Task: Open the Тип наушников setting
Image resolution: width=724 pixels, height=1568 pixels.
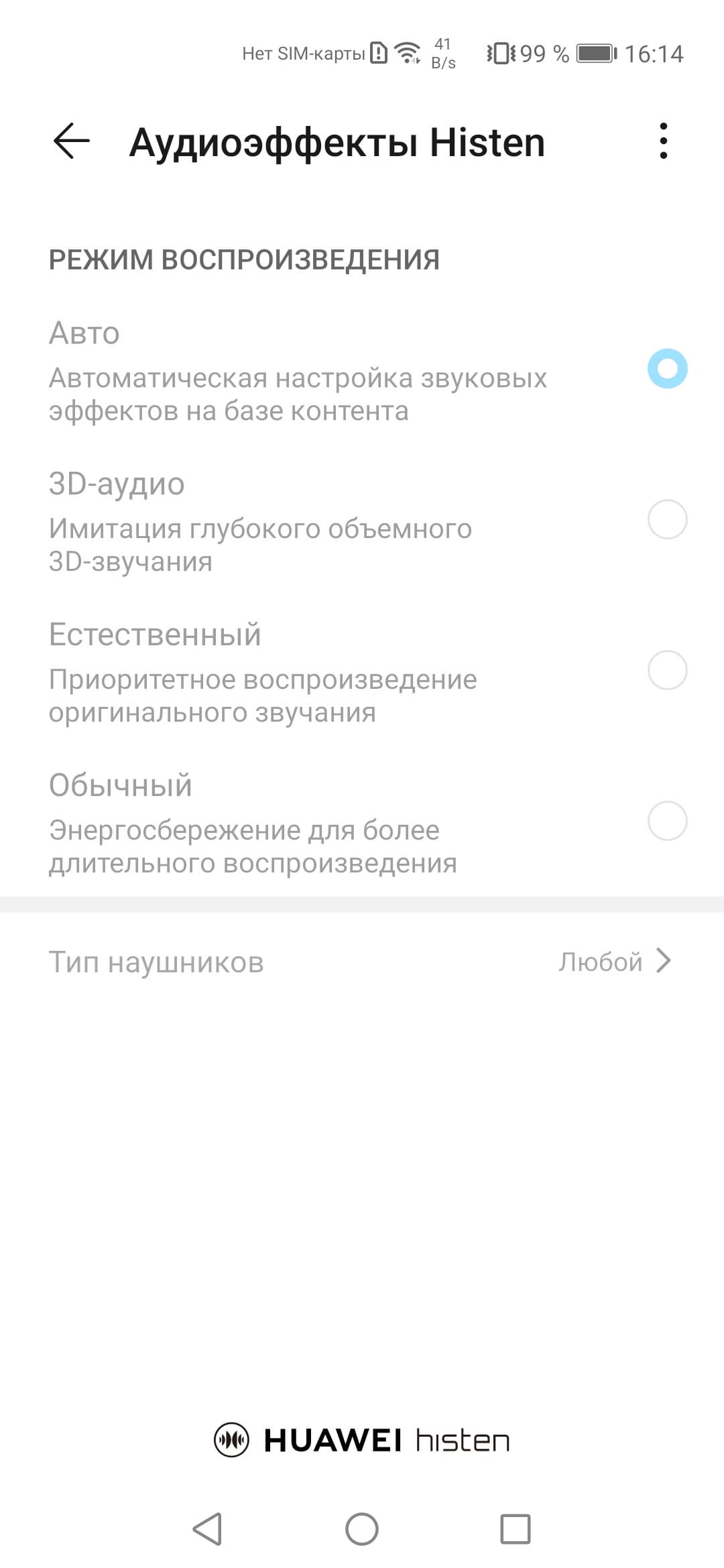Action: tap(362, 962)
